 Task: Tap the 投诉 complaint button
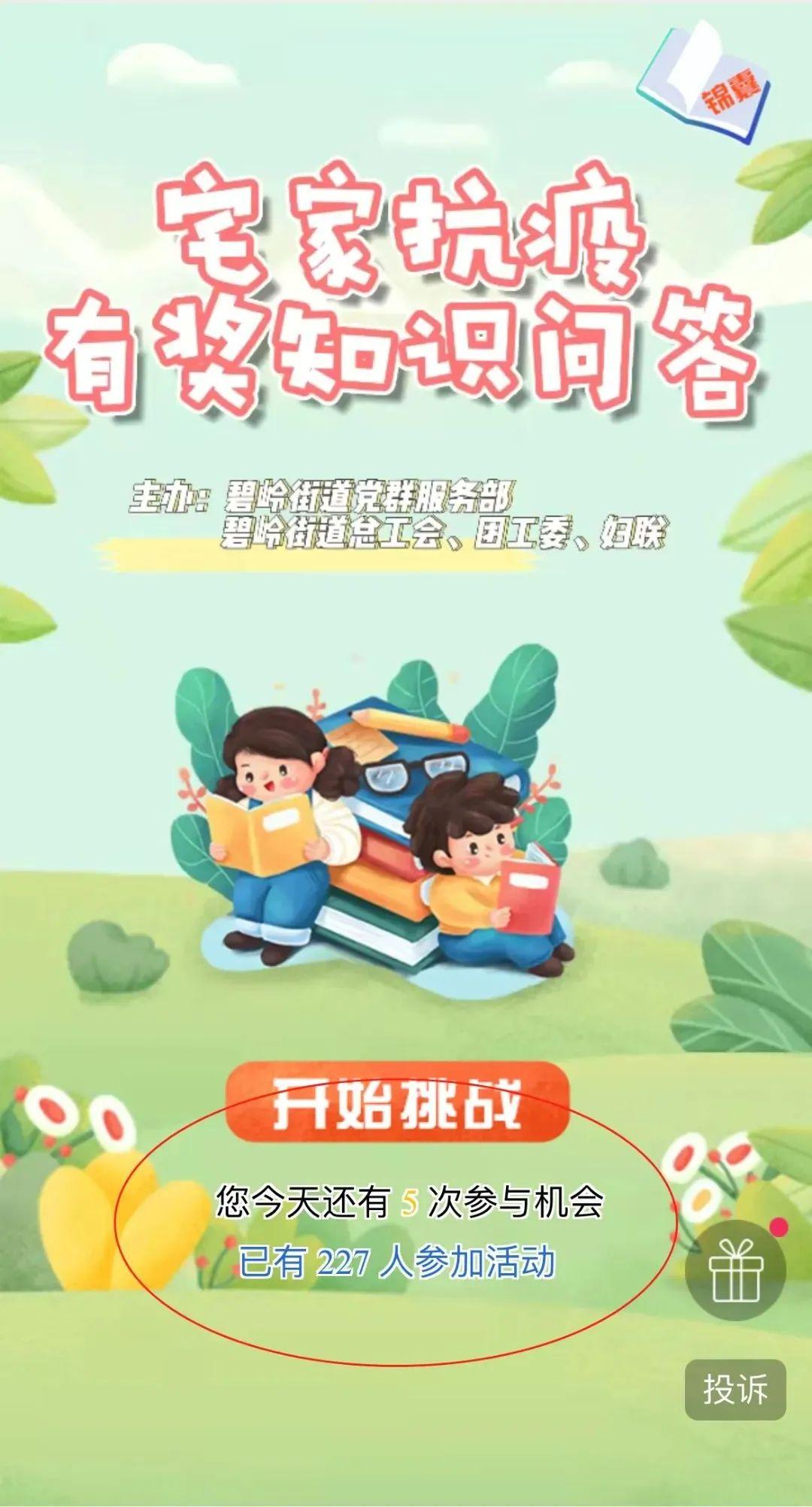pyautogui.click(x=735, y=1389)
